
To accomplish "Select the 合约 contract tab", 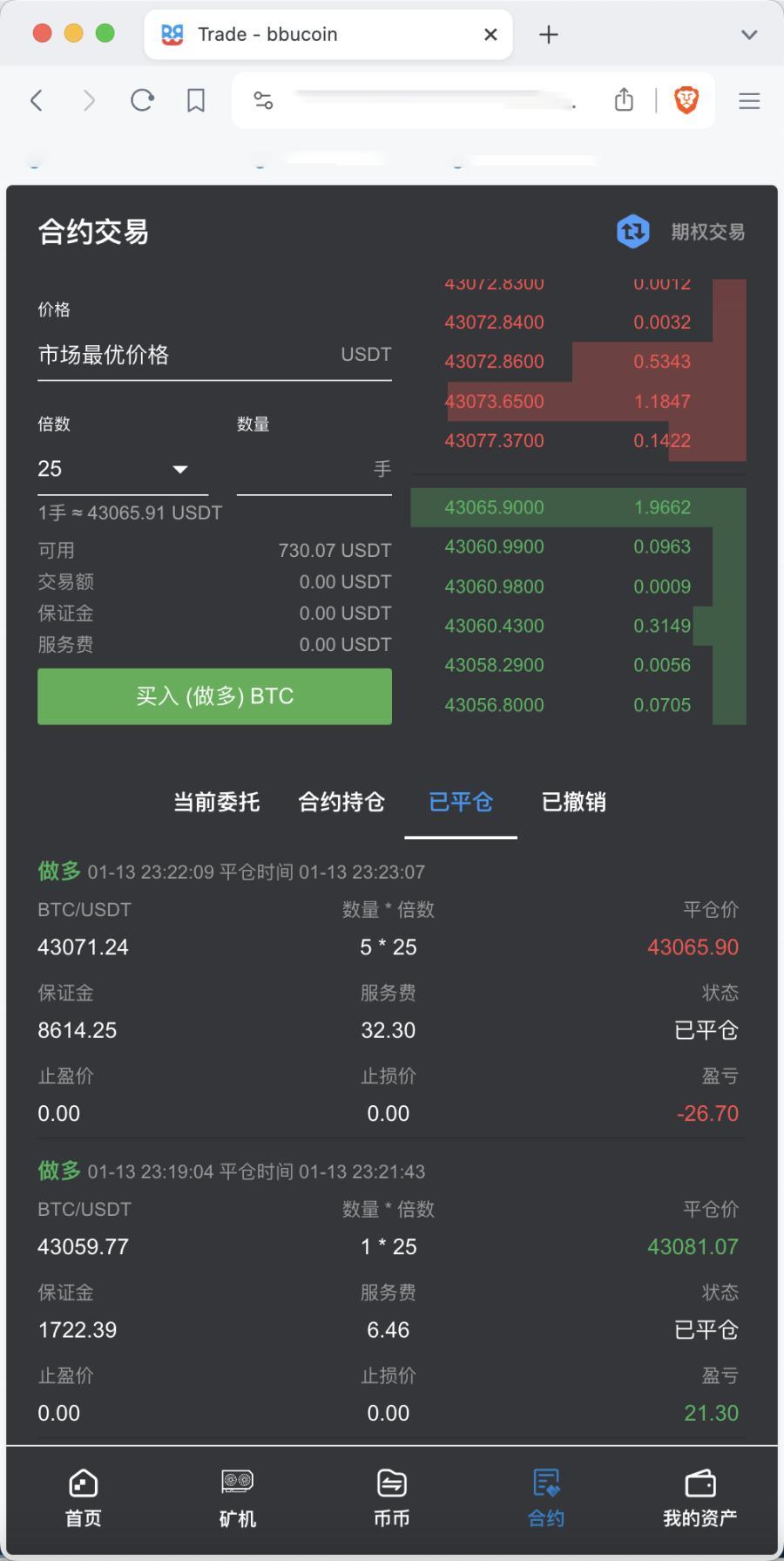I will tap(546, 1498).
